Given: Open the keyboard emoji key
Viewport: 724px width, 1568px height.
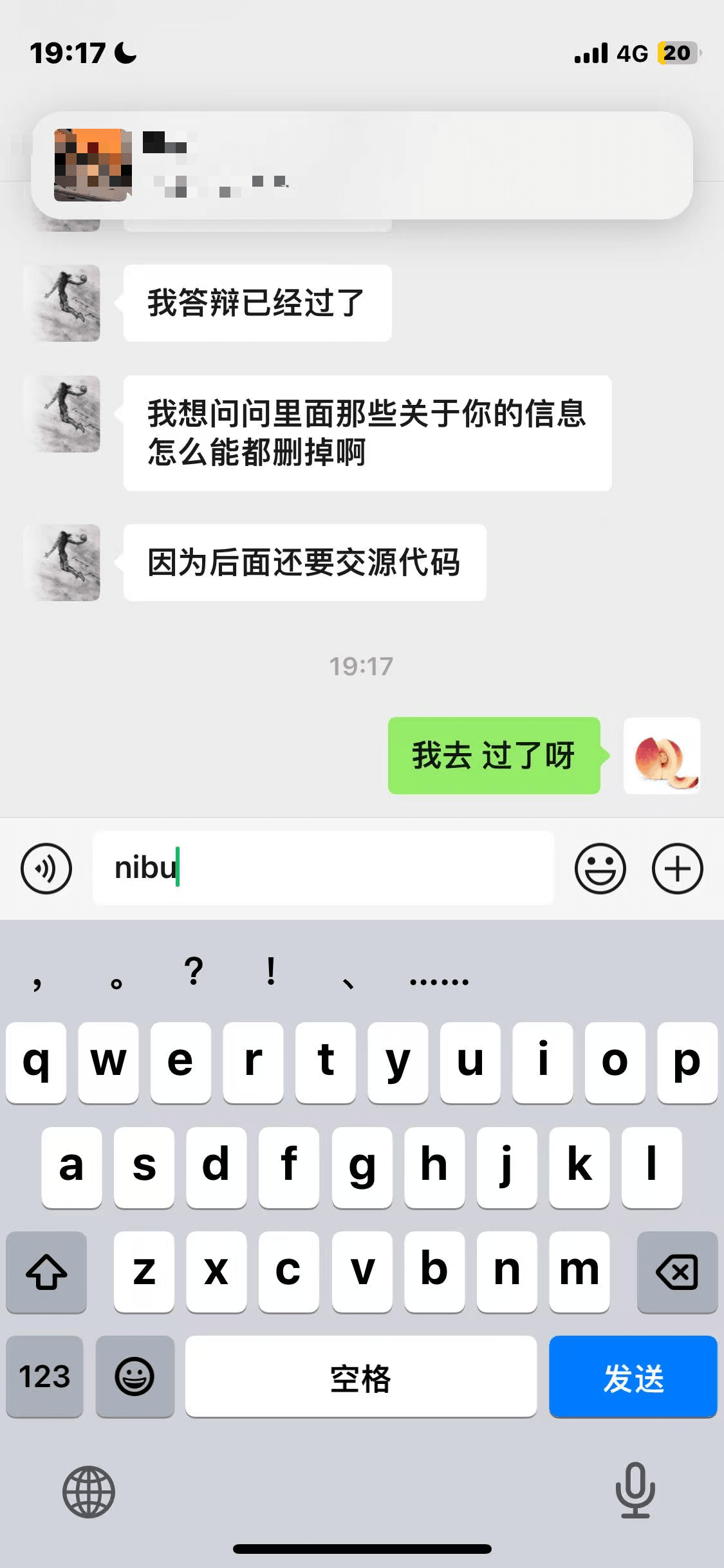Looking at the screenshot, I should tap(135, 1377).
